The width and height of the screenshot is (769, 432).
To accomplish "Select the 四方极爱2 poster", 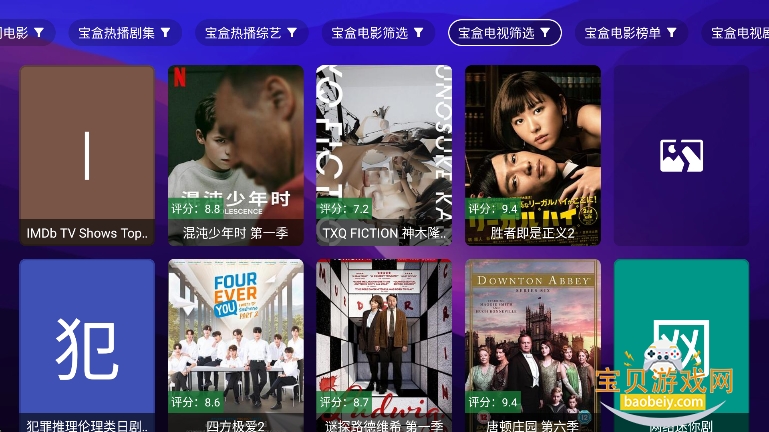I will 236,346.
